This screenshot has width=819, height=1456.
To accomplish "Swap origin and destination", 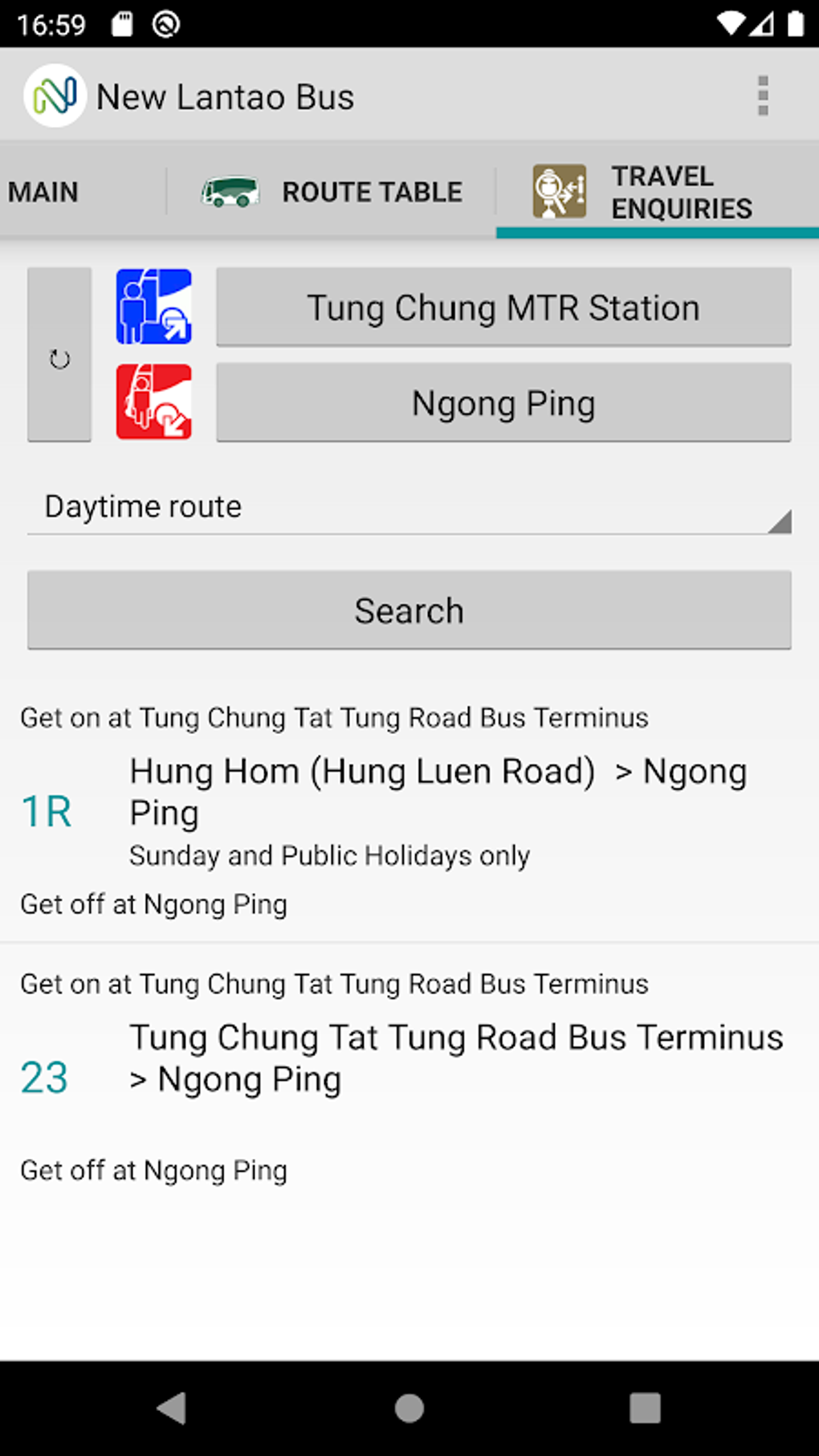I will [59, 355].
